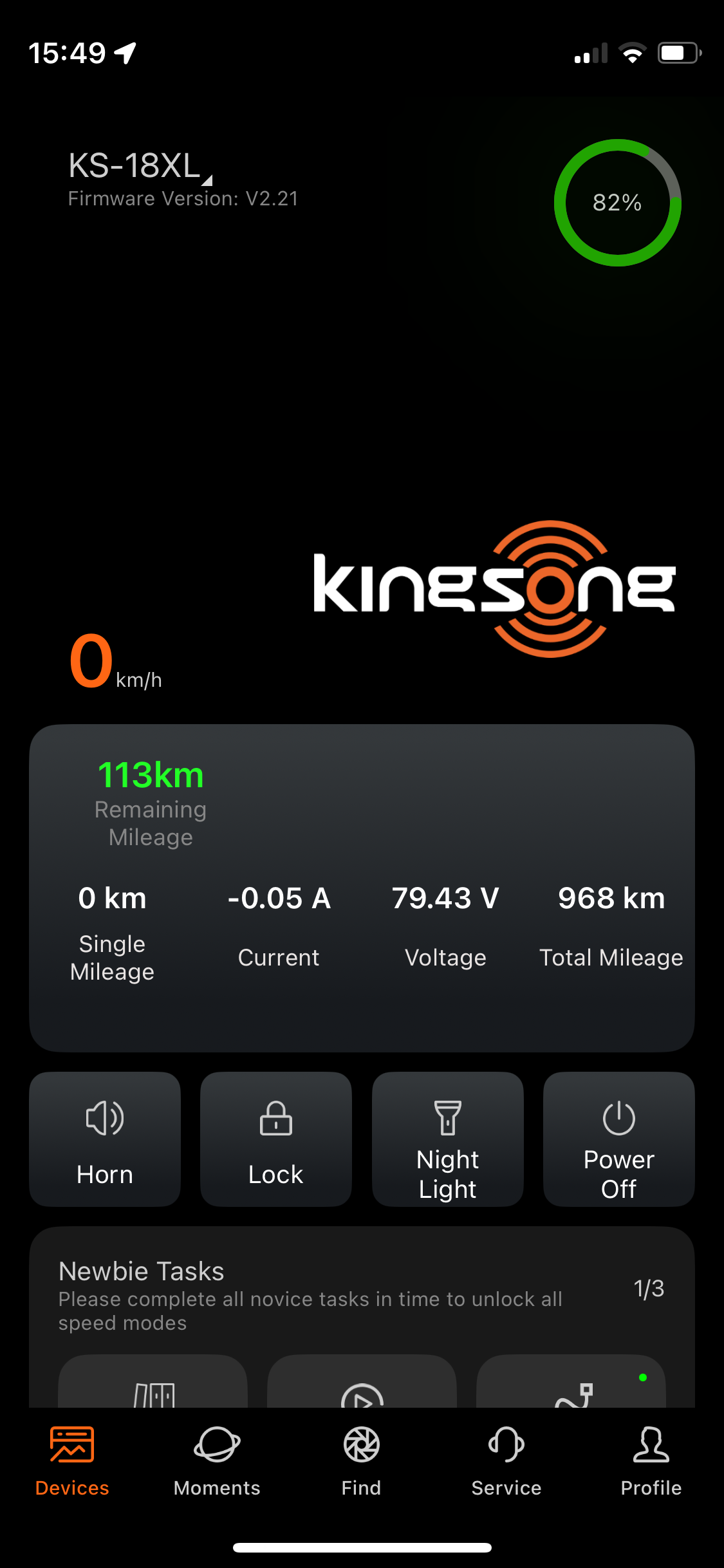The image size is (724, 1568).
Task: Sound the Horn
Action: click(105, 1139)
